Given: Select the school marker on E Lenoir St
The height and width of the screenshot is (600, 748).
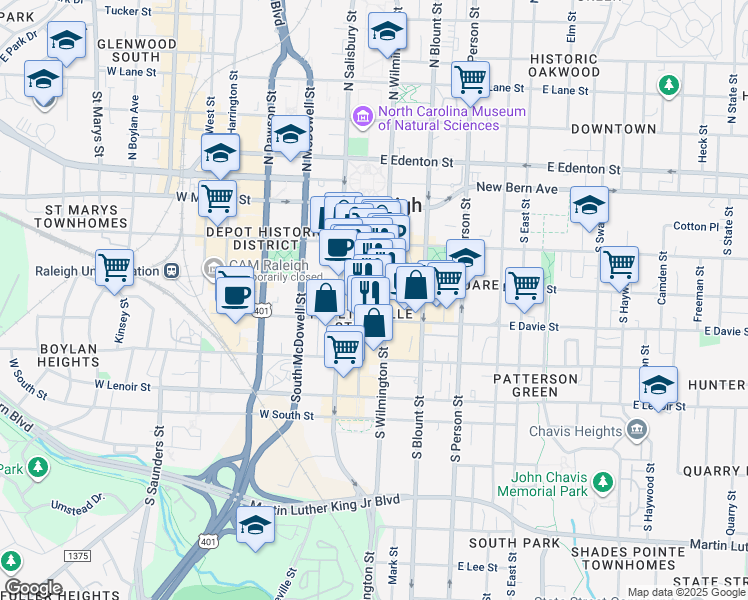Looking at the screenshot, I should [x=658, y=385].
